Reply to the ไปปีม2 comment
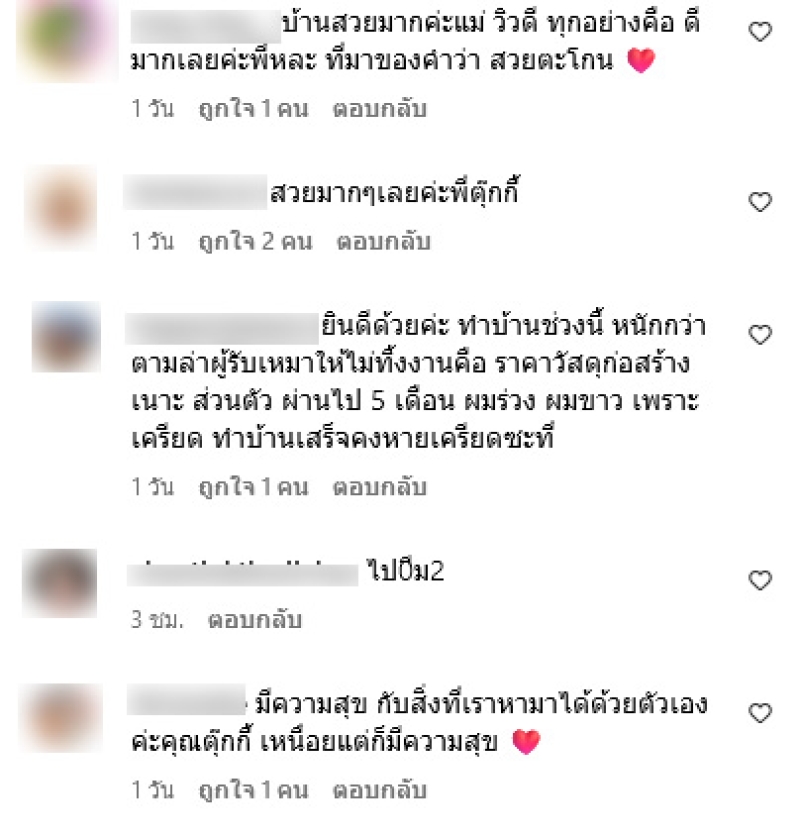 (254, 620)
